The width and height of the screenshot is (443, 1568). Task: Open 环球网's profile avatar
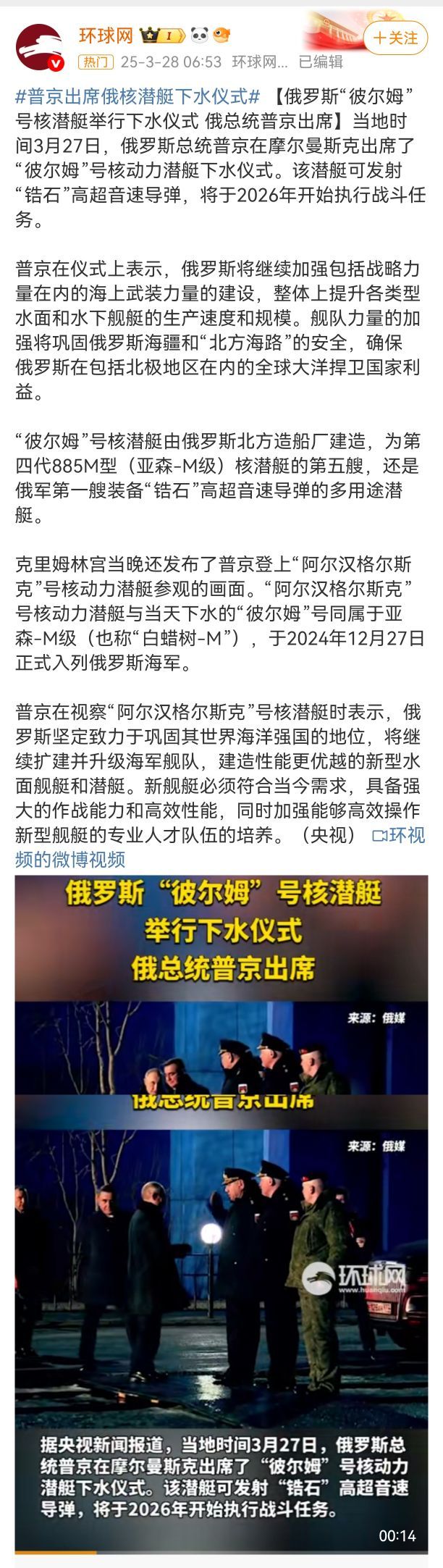click(x=39, y=46)
